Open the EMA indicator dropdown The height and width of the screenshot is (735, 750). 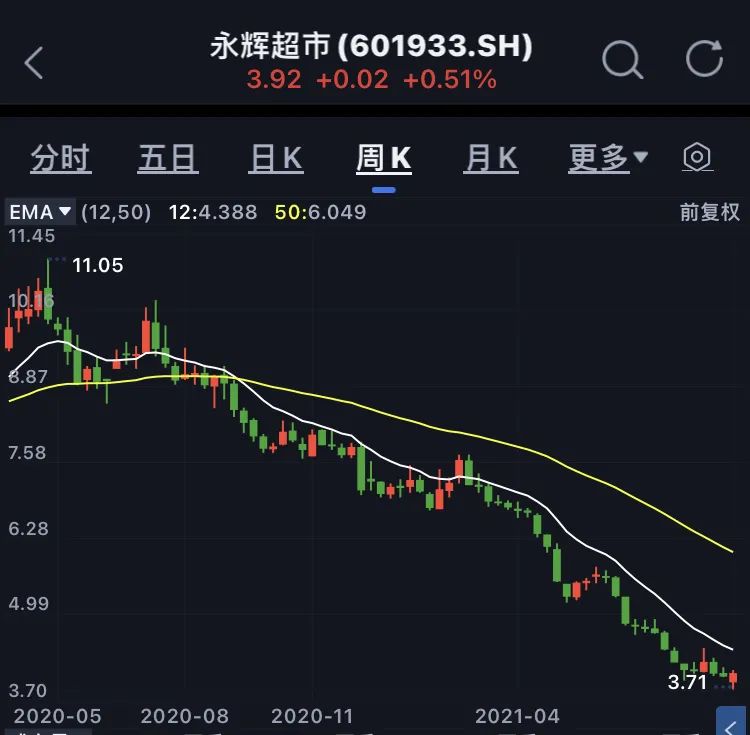pyautogui.click(x=40, y=212)
